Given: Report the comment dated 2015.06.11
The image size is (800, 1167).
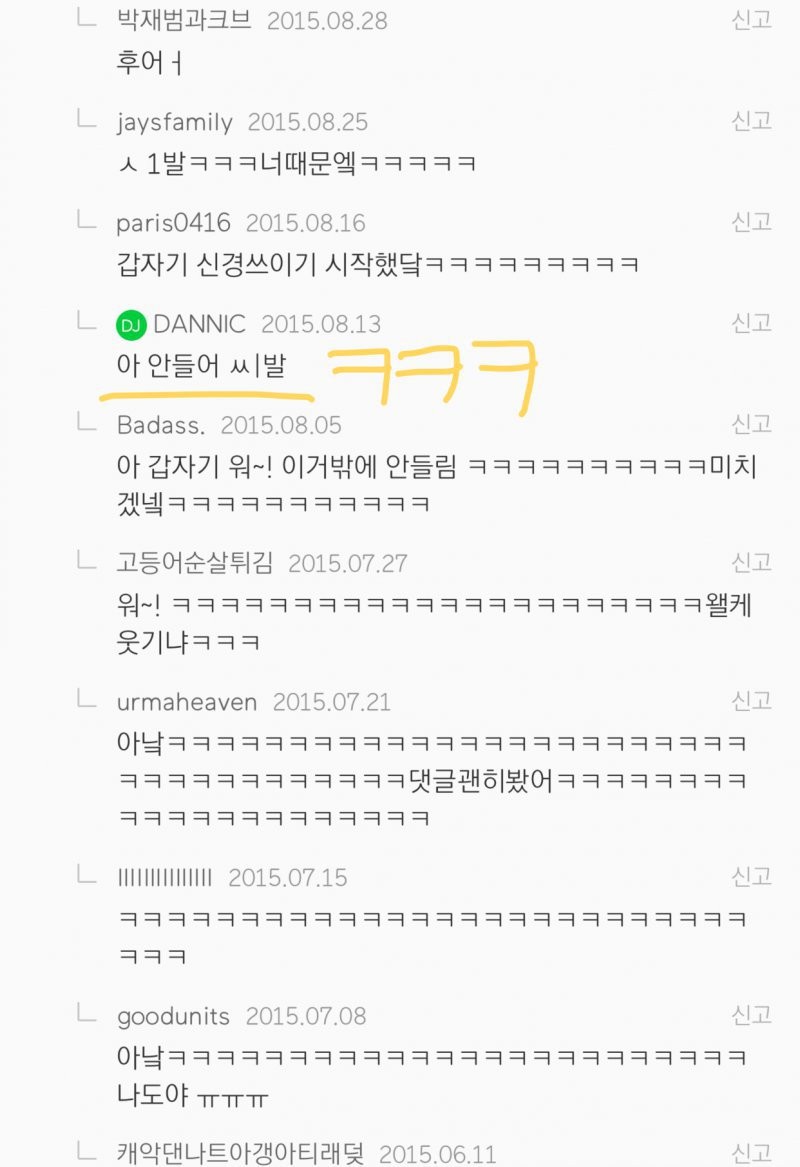Looking at the screenshot, I should 751,1152.
